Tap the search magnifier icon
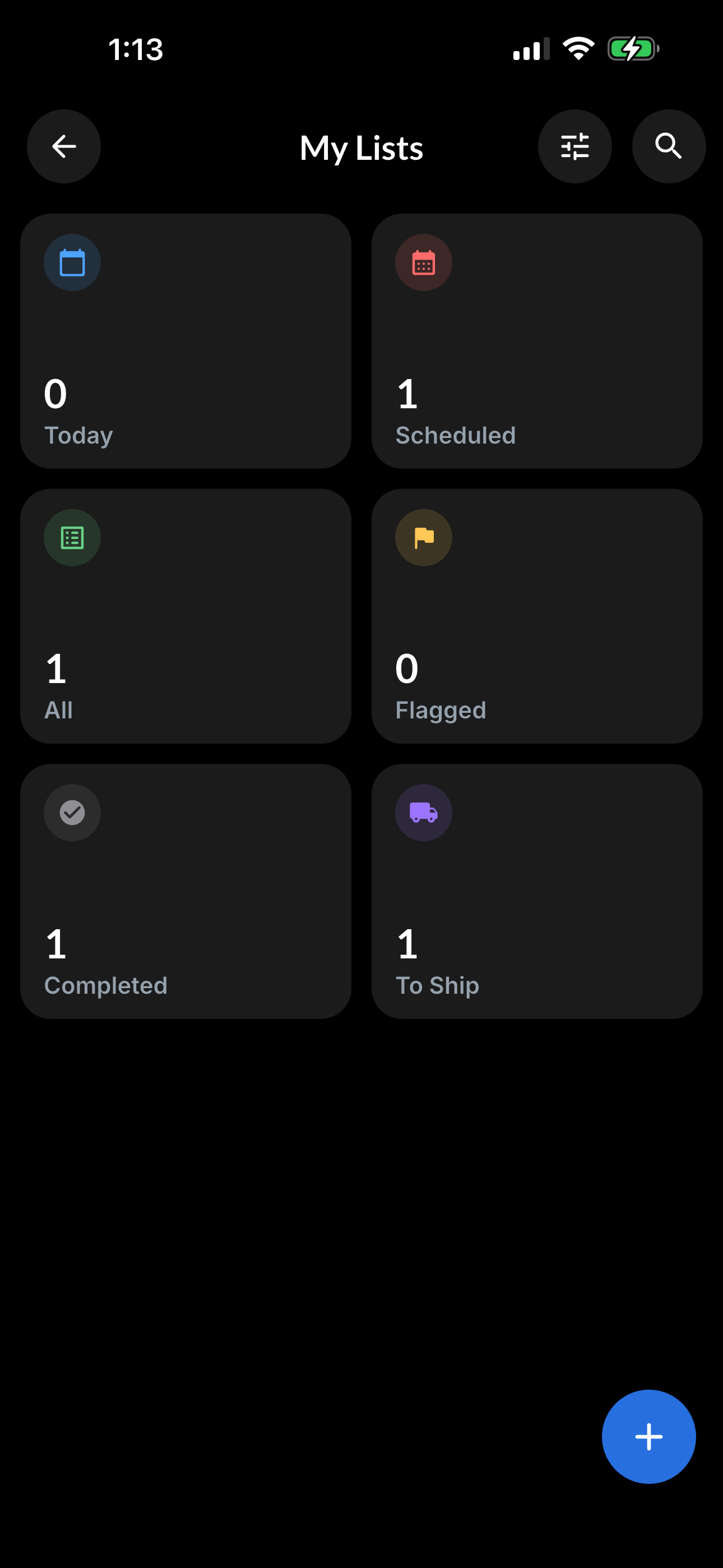 [x=668, y=146]
